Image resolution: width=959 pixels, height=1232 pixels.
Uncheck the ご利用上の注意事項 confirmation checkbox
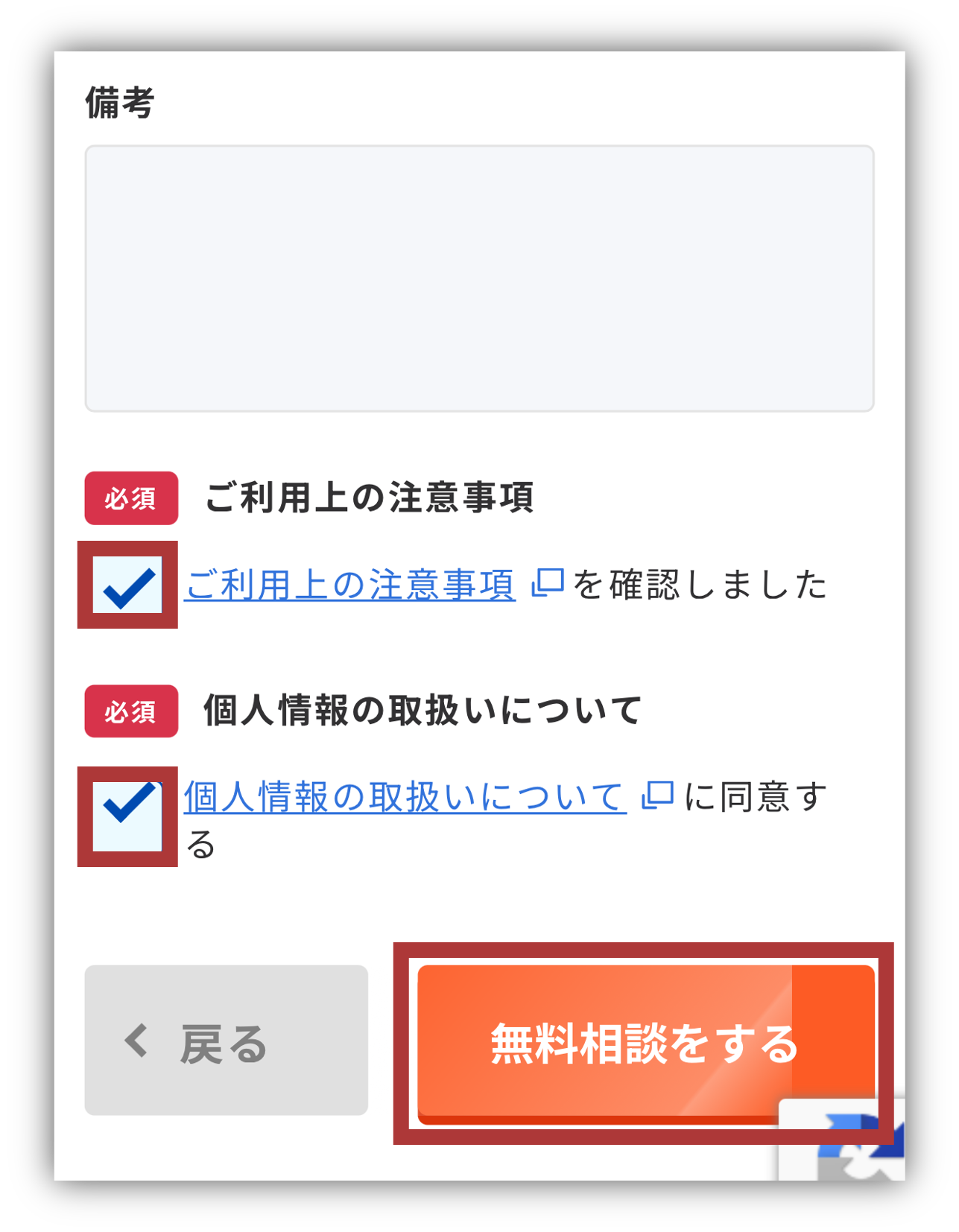(127, 585)
